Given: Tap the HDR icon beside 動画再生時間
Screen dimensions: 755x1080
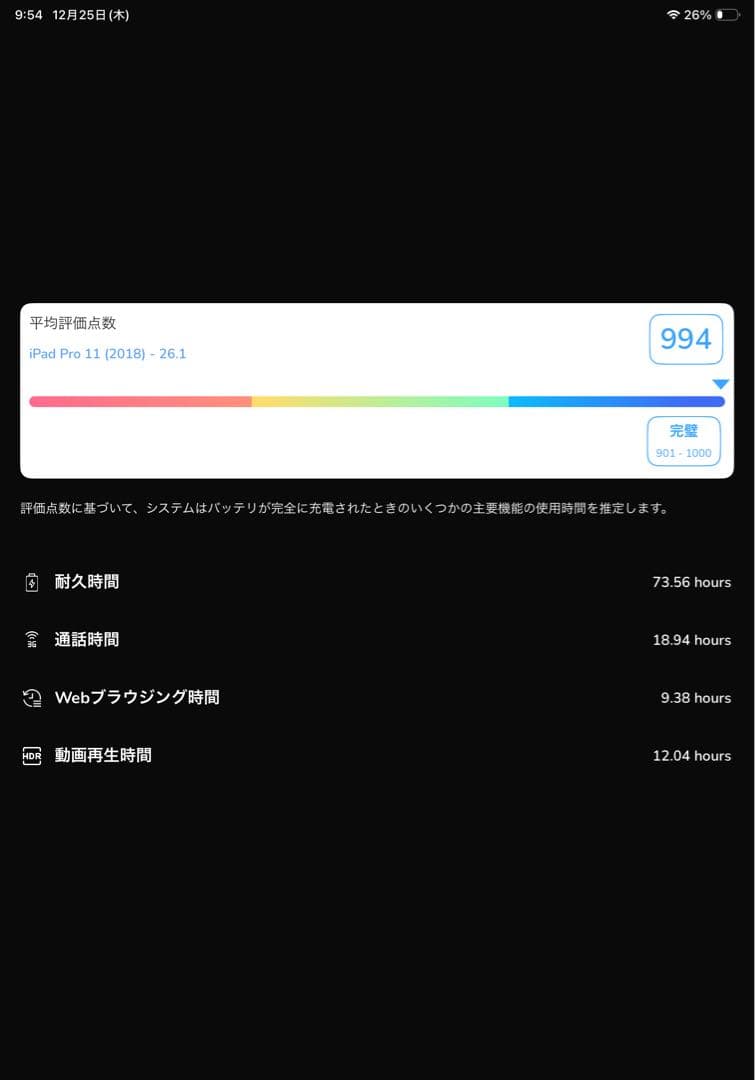Looking at the screenshot, I should click(x=31, y=755).
